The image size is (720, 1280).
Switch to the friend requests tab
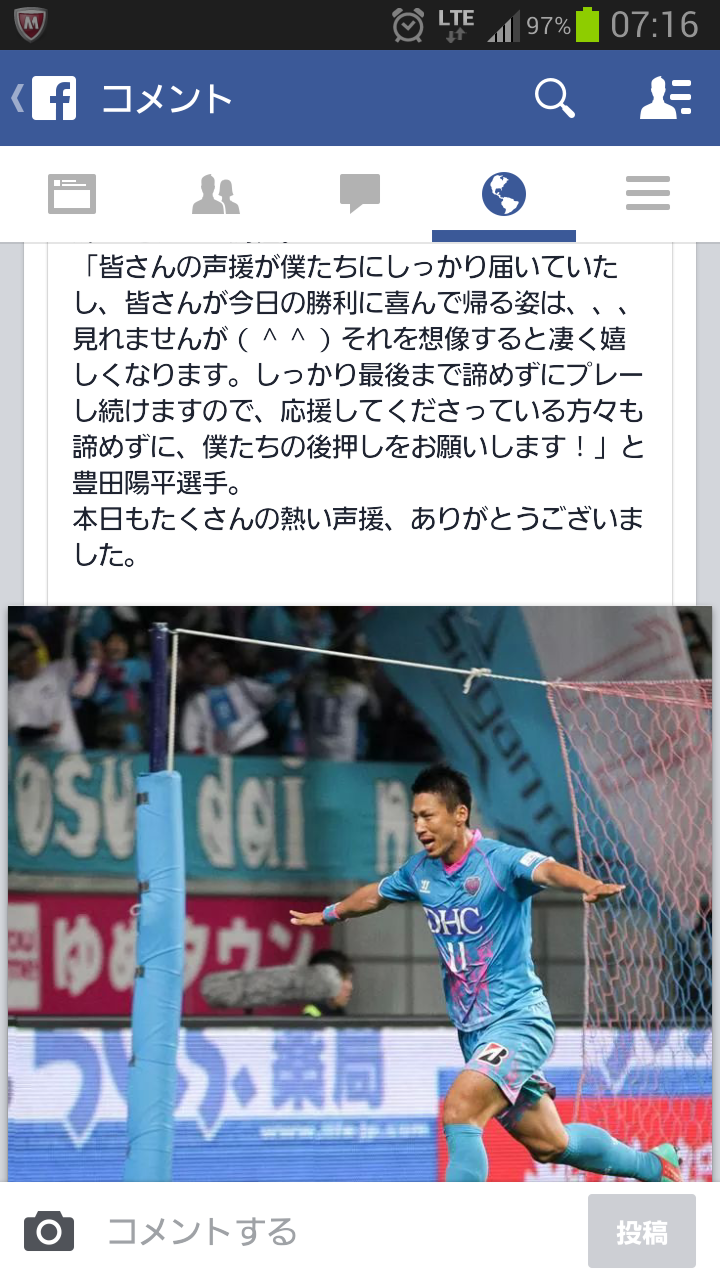[x=216, y=194]
